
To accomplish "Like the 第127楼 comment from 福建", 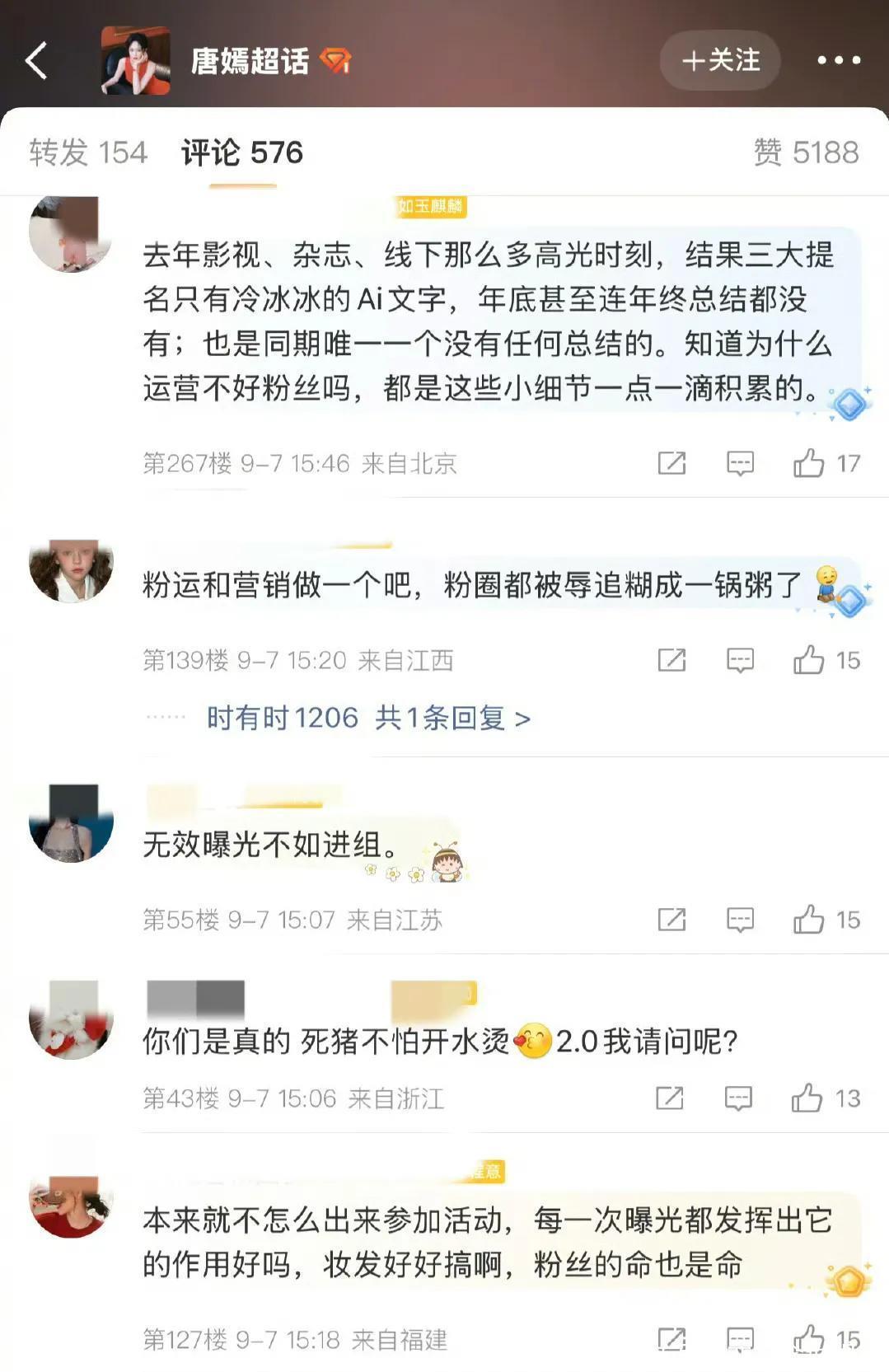I will click(x=809, y=1340).
